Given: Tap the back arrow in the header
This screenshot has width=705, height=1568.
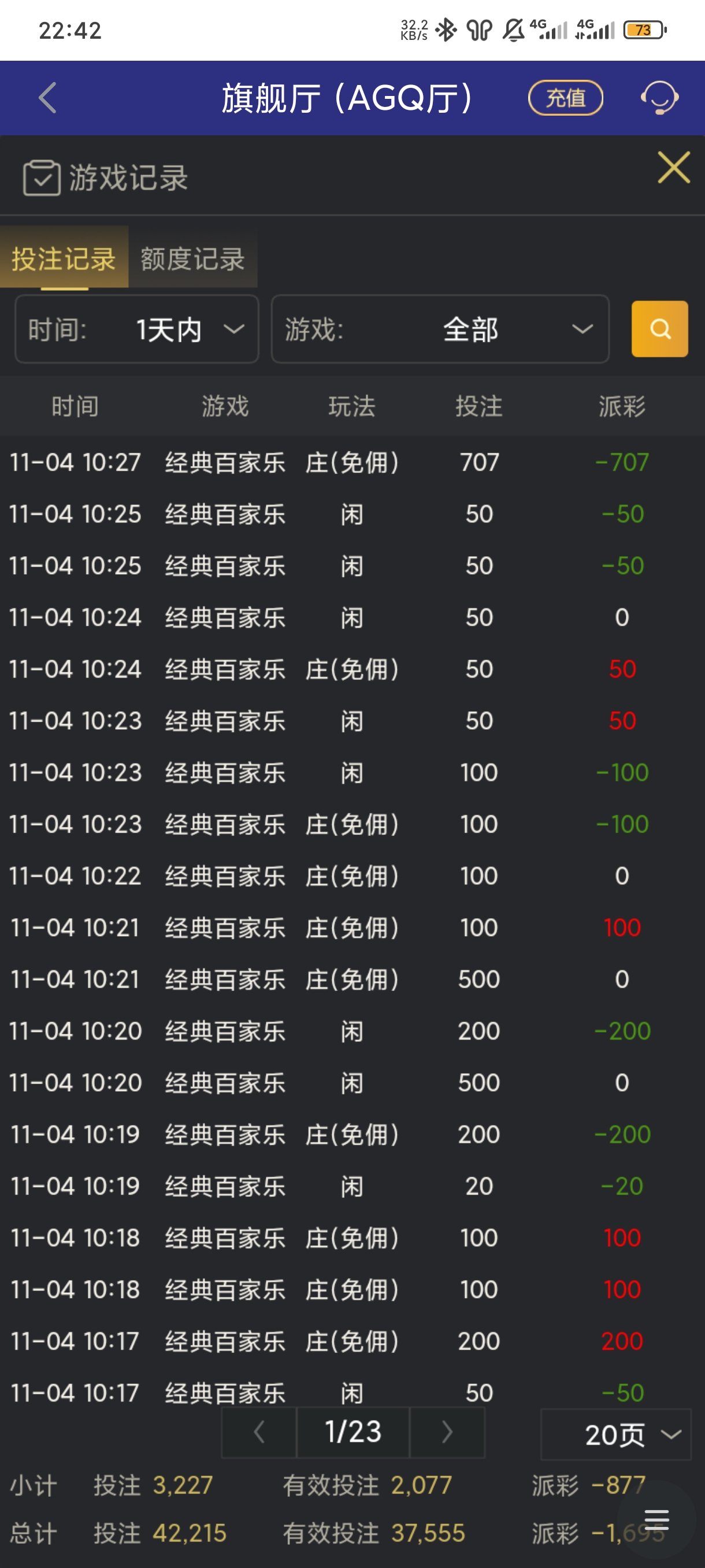Looking at the screenshot, I should [x=46, y=98].
